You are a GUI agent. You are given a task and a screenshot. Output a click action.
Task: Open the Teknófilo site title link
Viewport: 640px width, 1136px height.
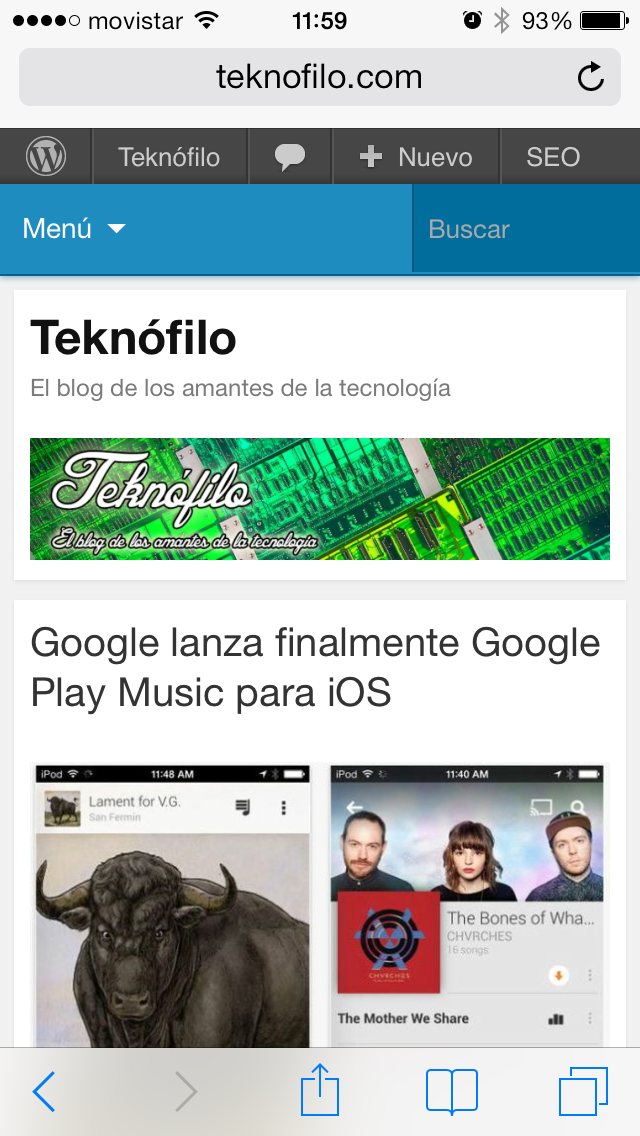[133, 339]
